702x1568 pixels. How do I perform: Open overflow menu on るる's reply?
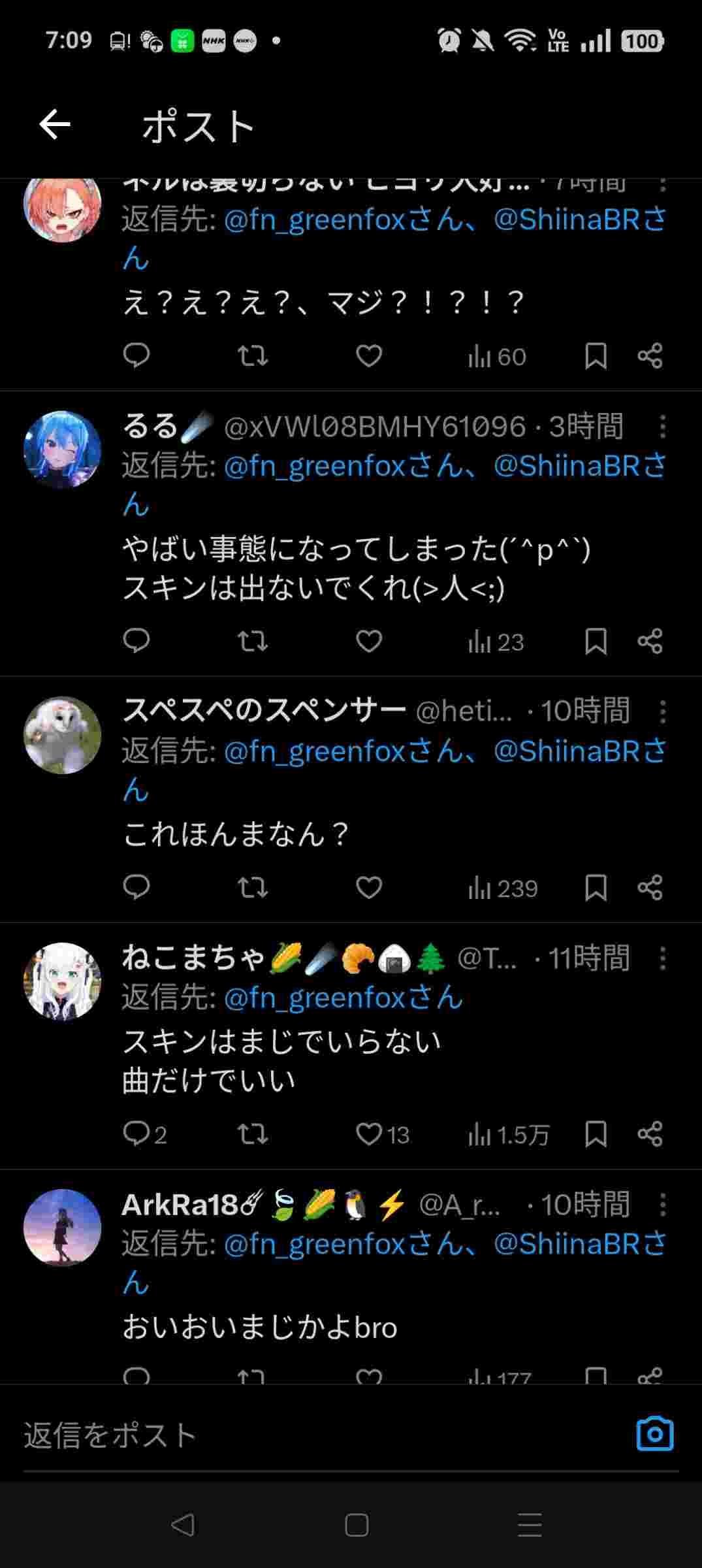click(x=663, y=427)
